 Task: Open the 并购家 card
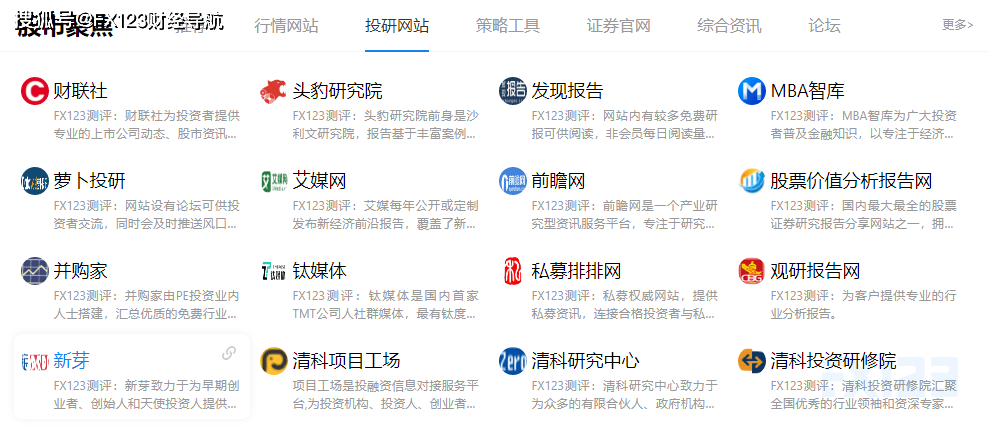[80, 271]
